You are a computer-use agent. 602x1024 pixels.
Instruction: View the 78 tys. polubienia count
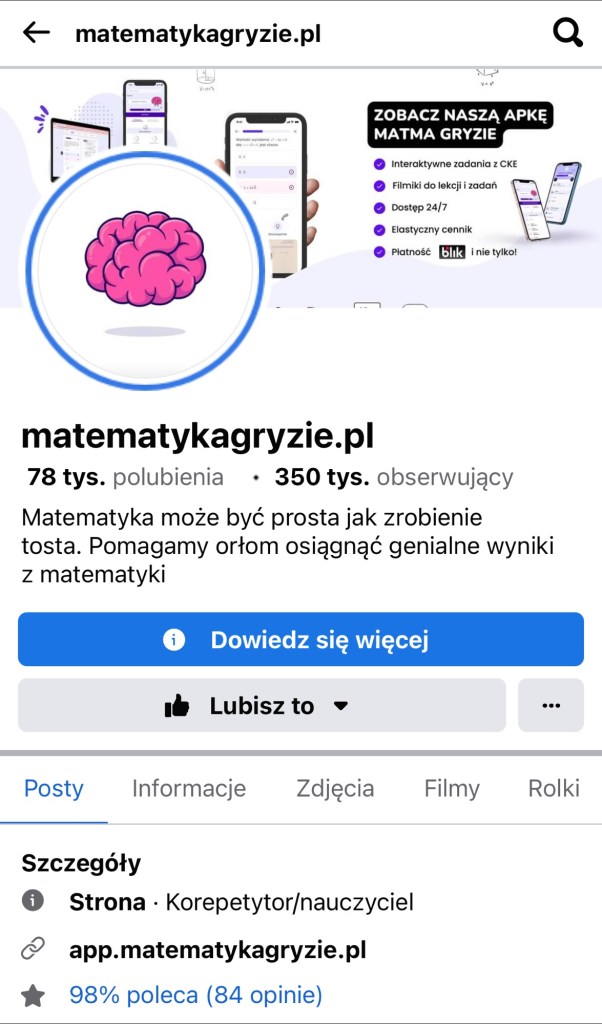125,477
